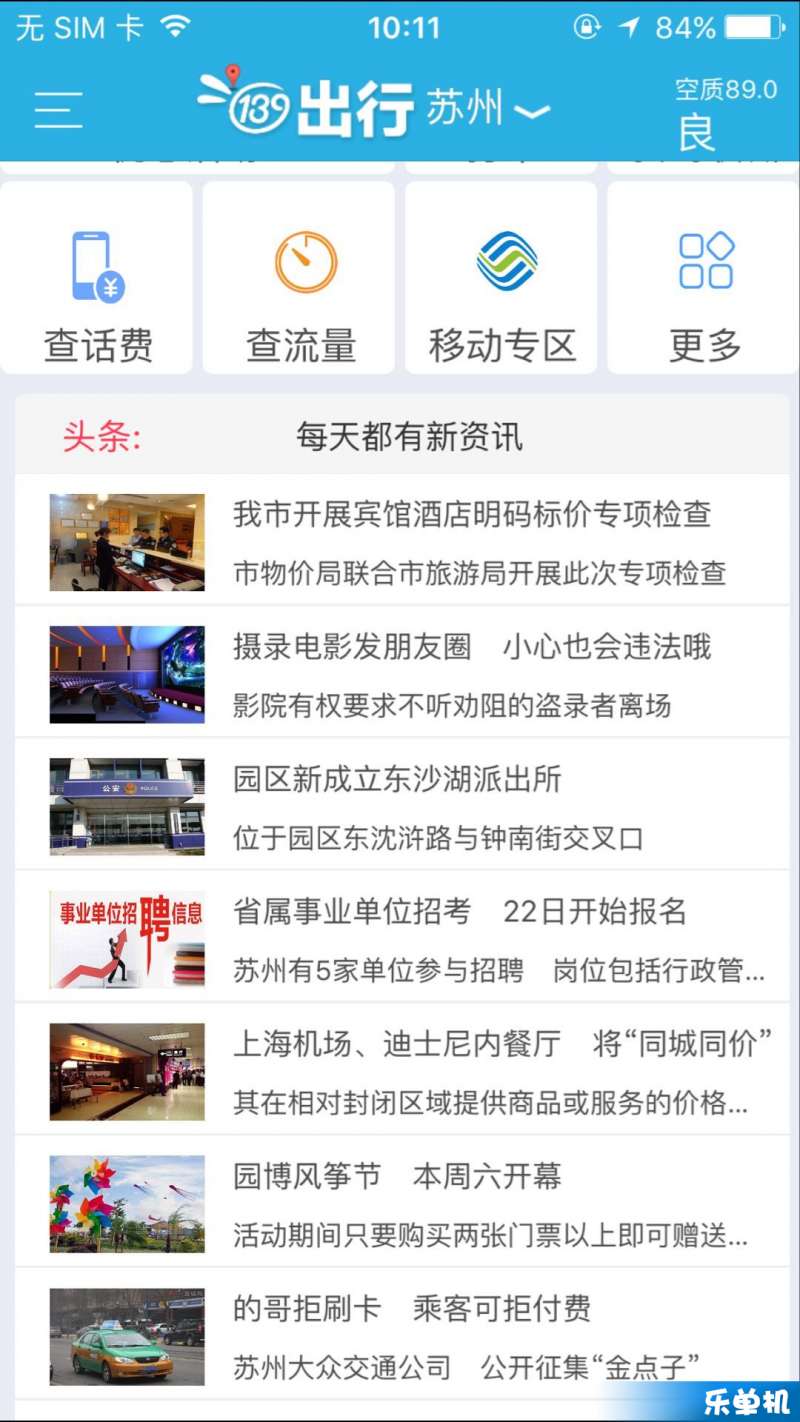Open 查话费 to check the phone bill
800x1422 pixels.
(x=97, y=278)
